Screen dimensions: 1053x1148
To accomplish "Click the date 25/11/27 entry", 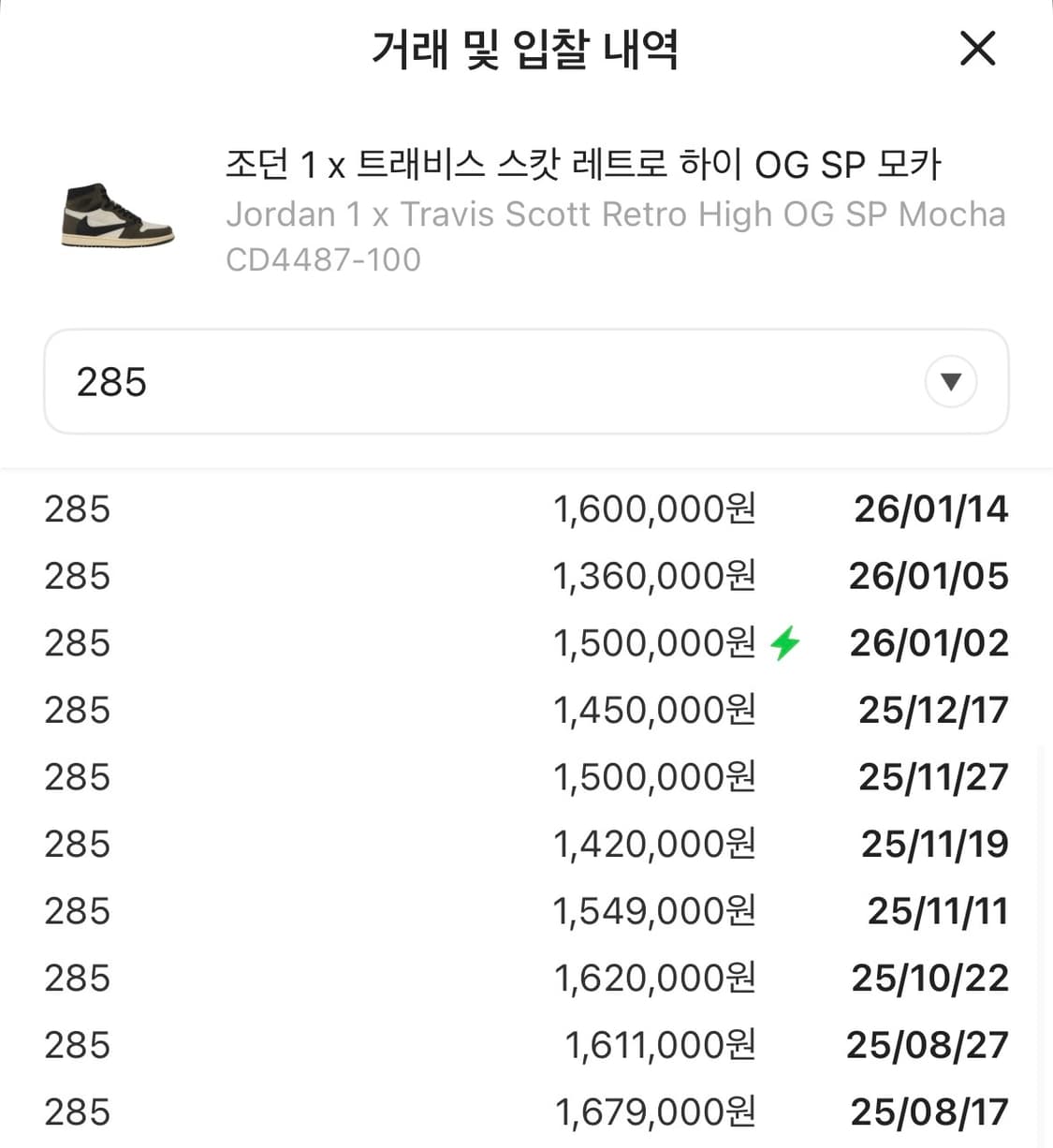I will tap(930, 776).
